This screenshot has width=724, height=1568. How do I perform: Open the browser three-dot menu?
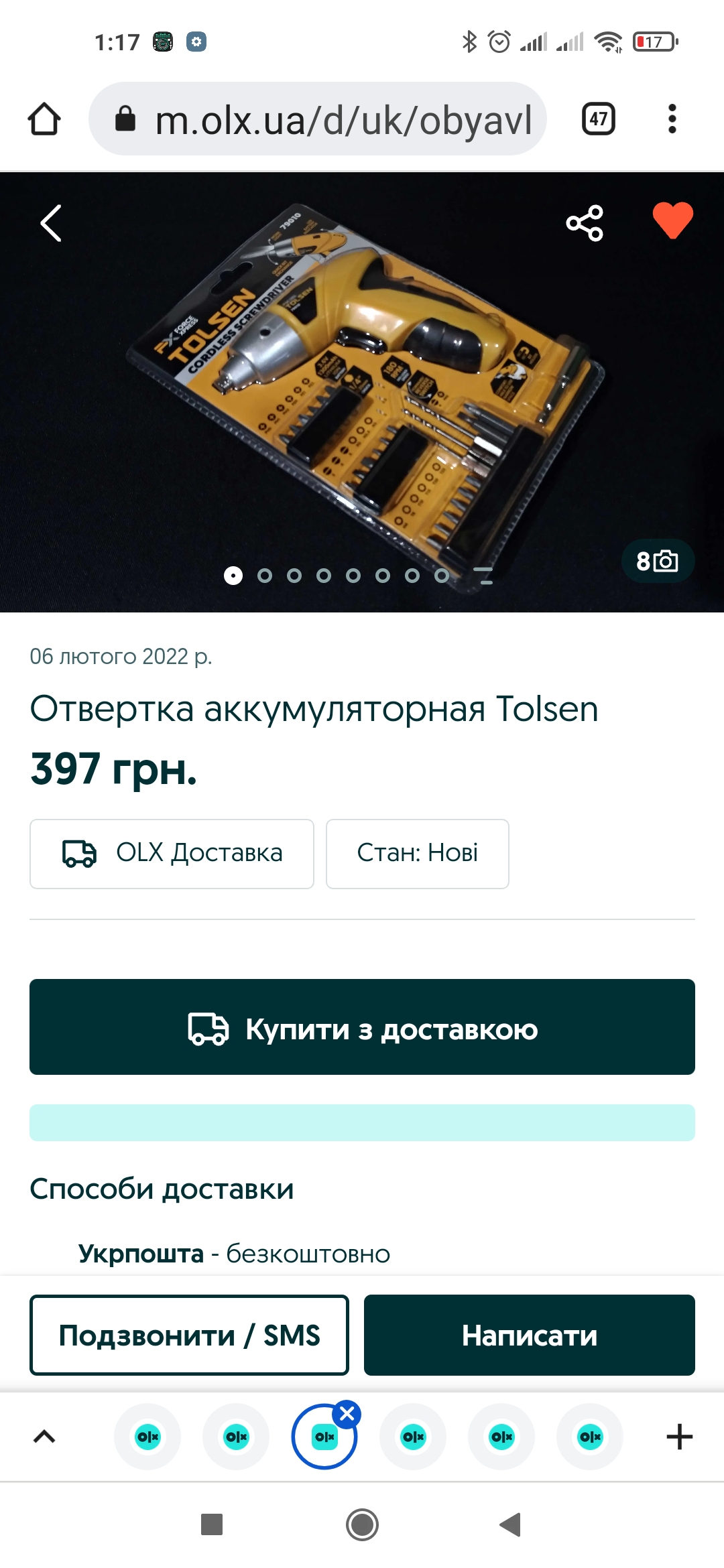tap(672, 119)
